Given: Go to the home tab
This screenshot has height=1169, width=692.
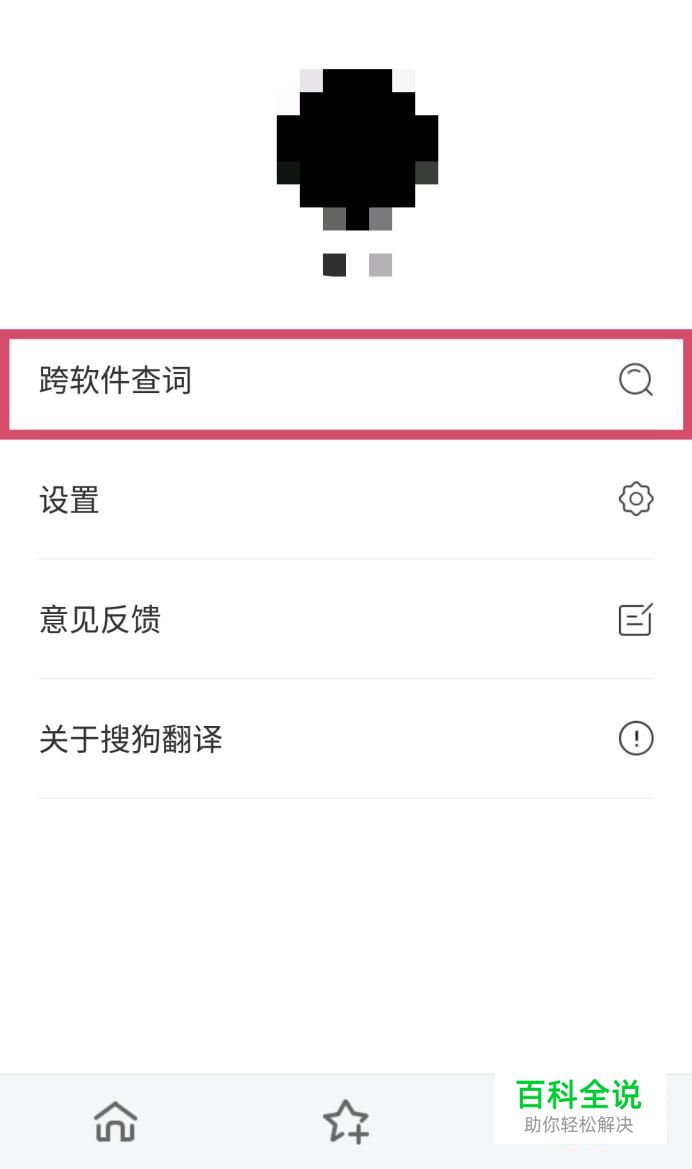Looking at the screenshot, I should pyautogui.click(x=116, y=1121).
